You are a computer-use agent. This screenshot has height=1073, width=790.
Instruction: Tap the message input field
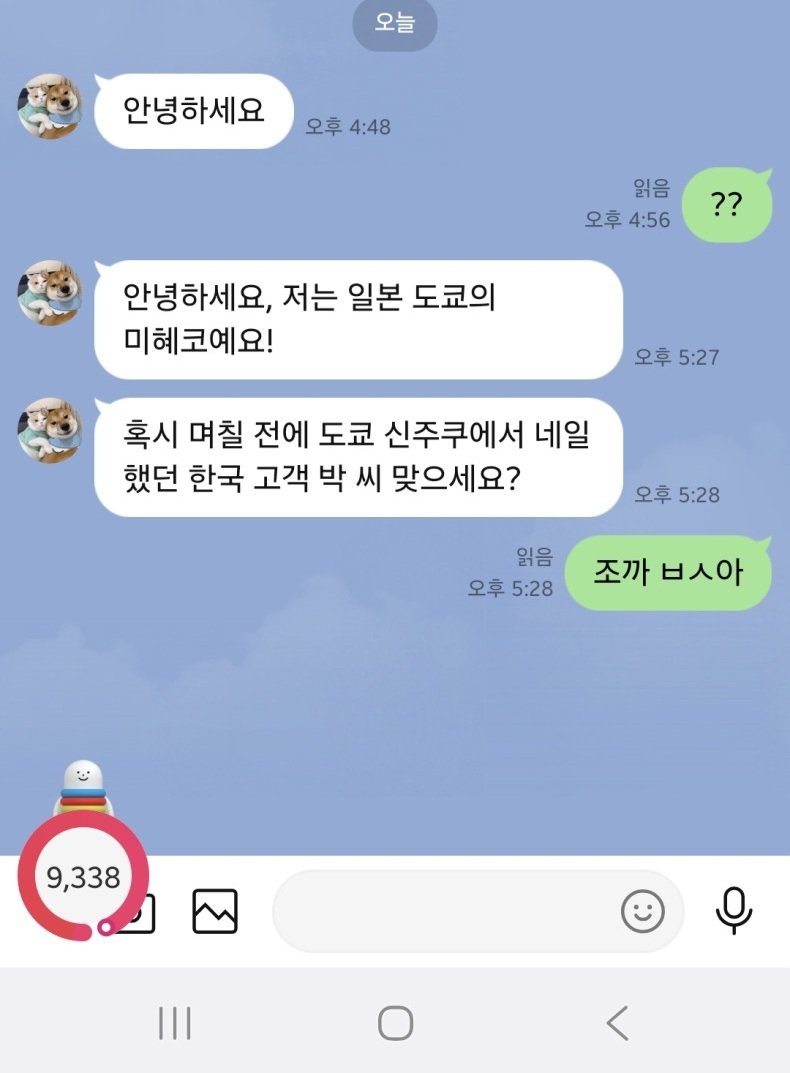click(x=445, y=911)
